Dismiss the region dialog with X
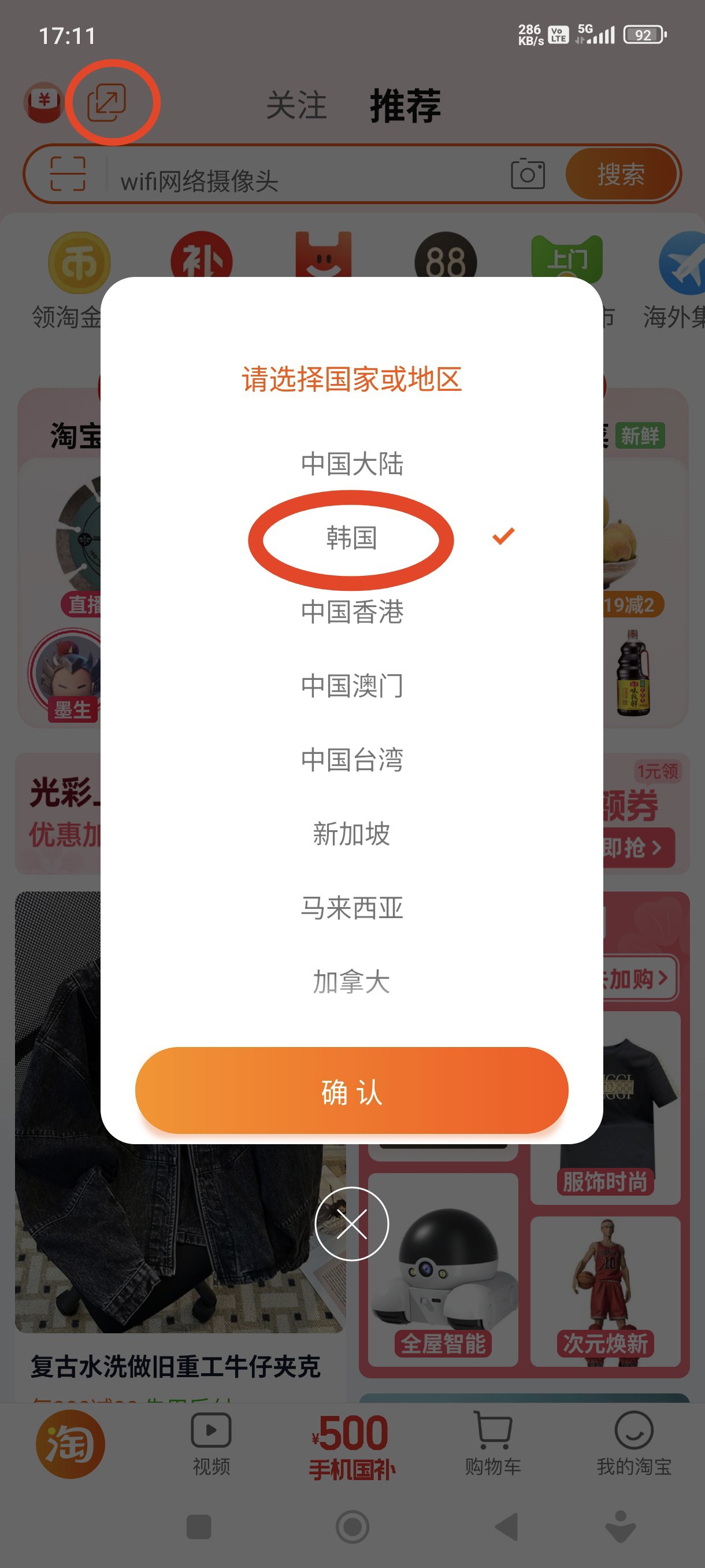Image resolution: width=705 pixels, height=1568 pixels. coord(351,1223)
